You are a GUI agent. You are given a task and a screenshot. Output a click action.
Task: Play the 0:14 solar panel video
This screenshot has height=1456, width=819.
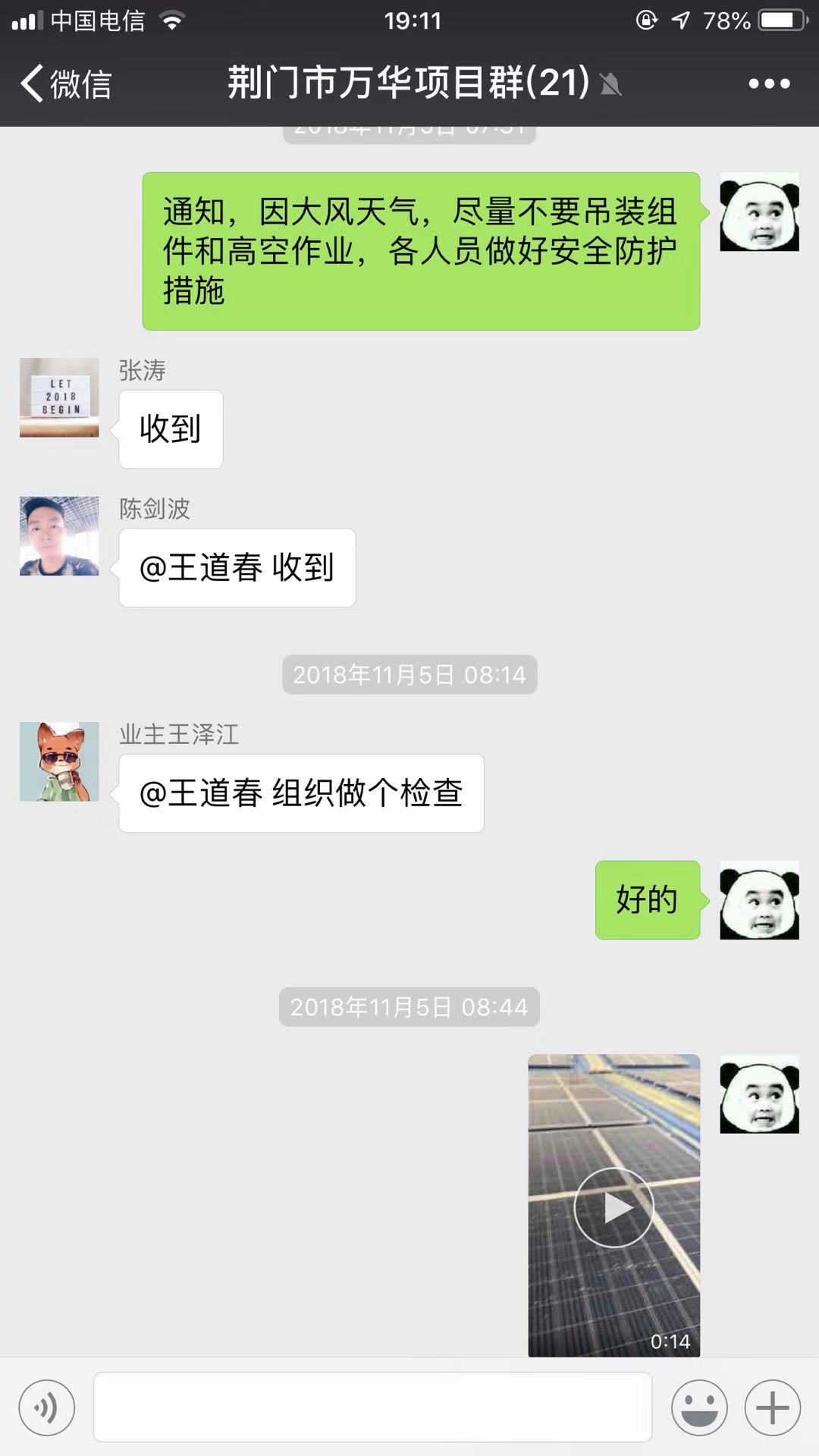click(x=614, y=1205)
